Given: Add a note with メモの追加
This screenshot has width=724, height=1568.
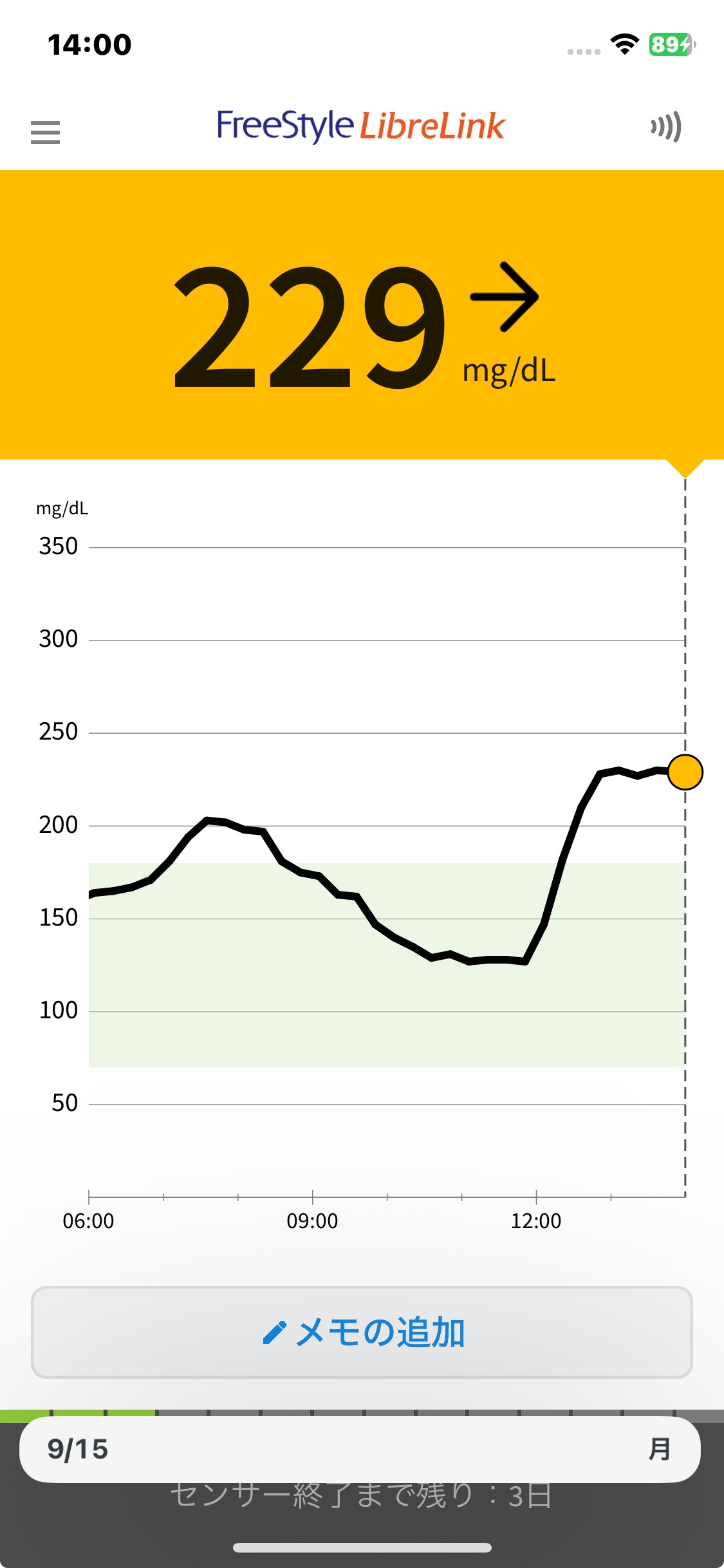Looking at the screenshot, I should [x=362, y=1332].
